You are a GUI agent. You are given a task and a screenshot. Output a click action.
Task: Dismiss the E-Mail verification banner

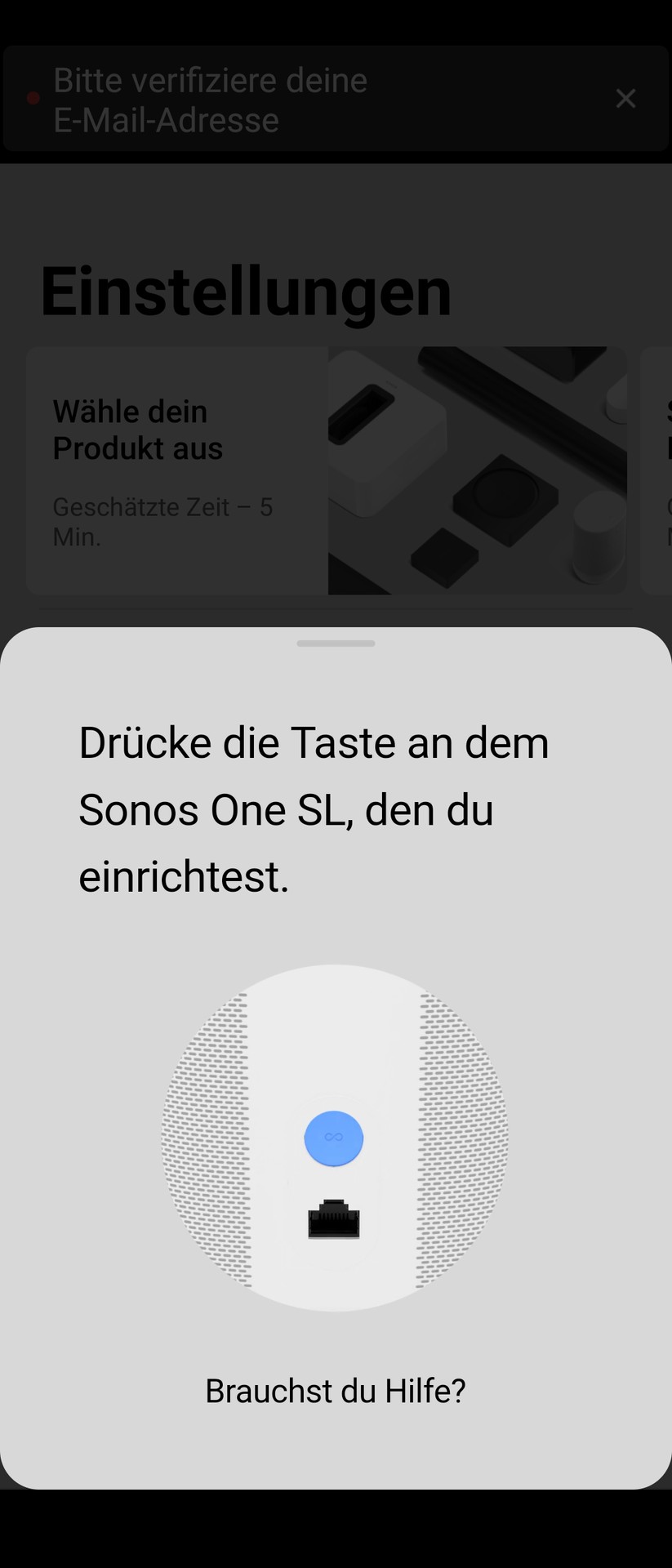click(625, 98)
